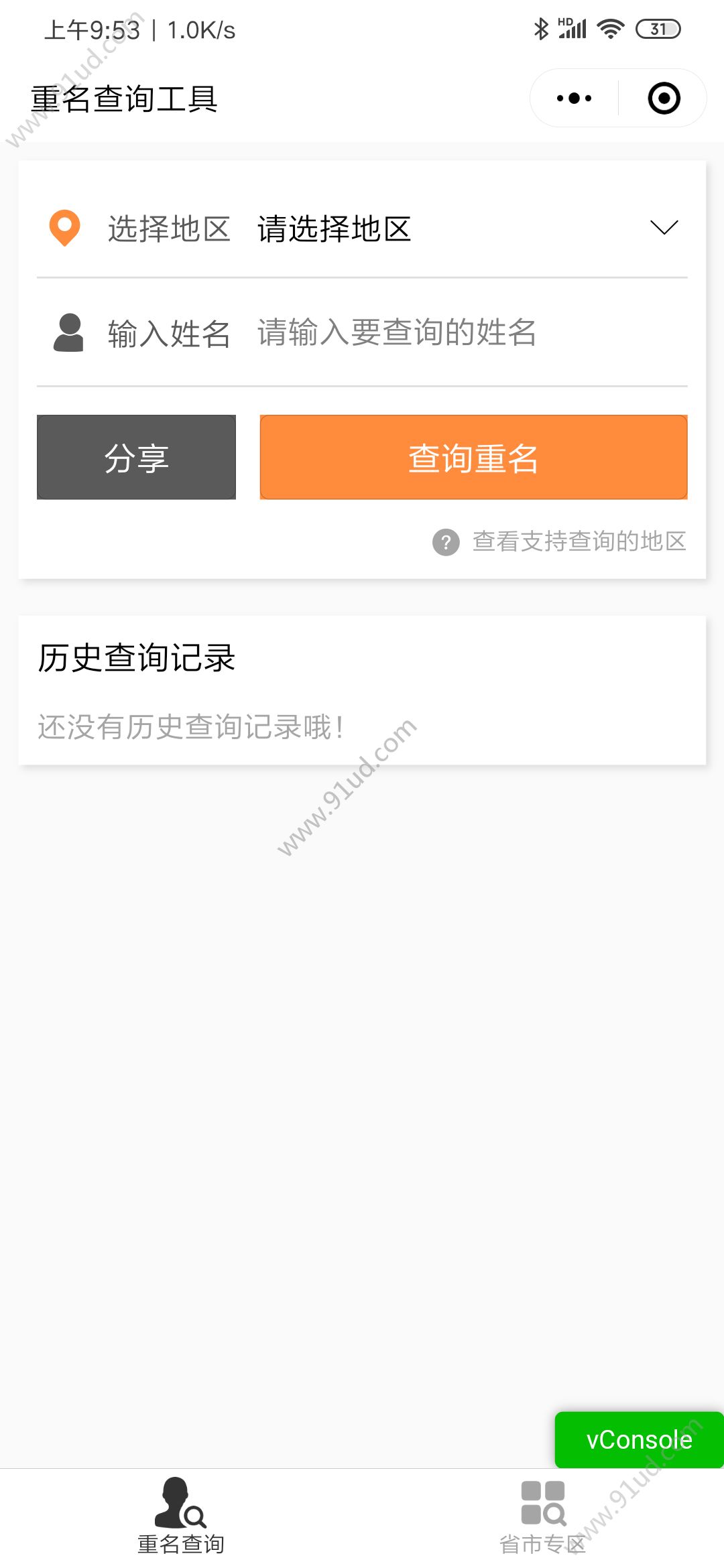
Task: Tap the gray 分享 share button
Action: click(136, 457)
